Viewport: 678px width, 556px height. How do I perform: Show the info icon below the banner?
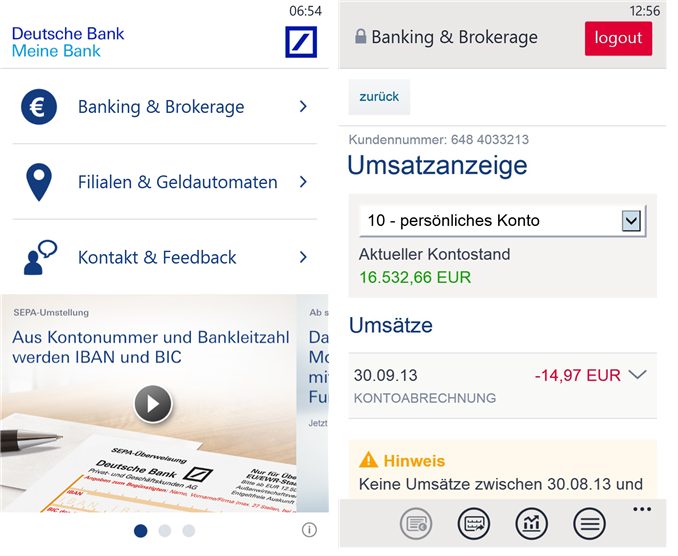[310, 530]
